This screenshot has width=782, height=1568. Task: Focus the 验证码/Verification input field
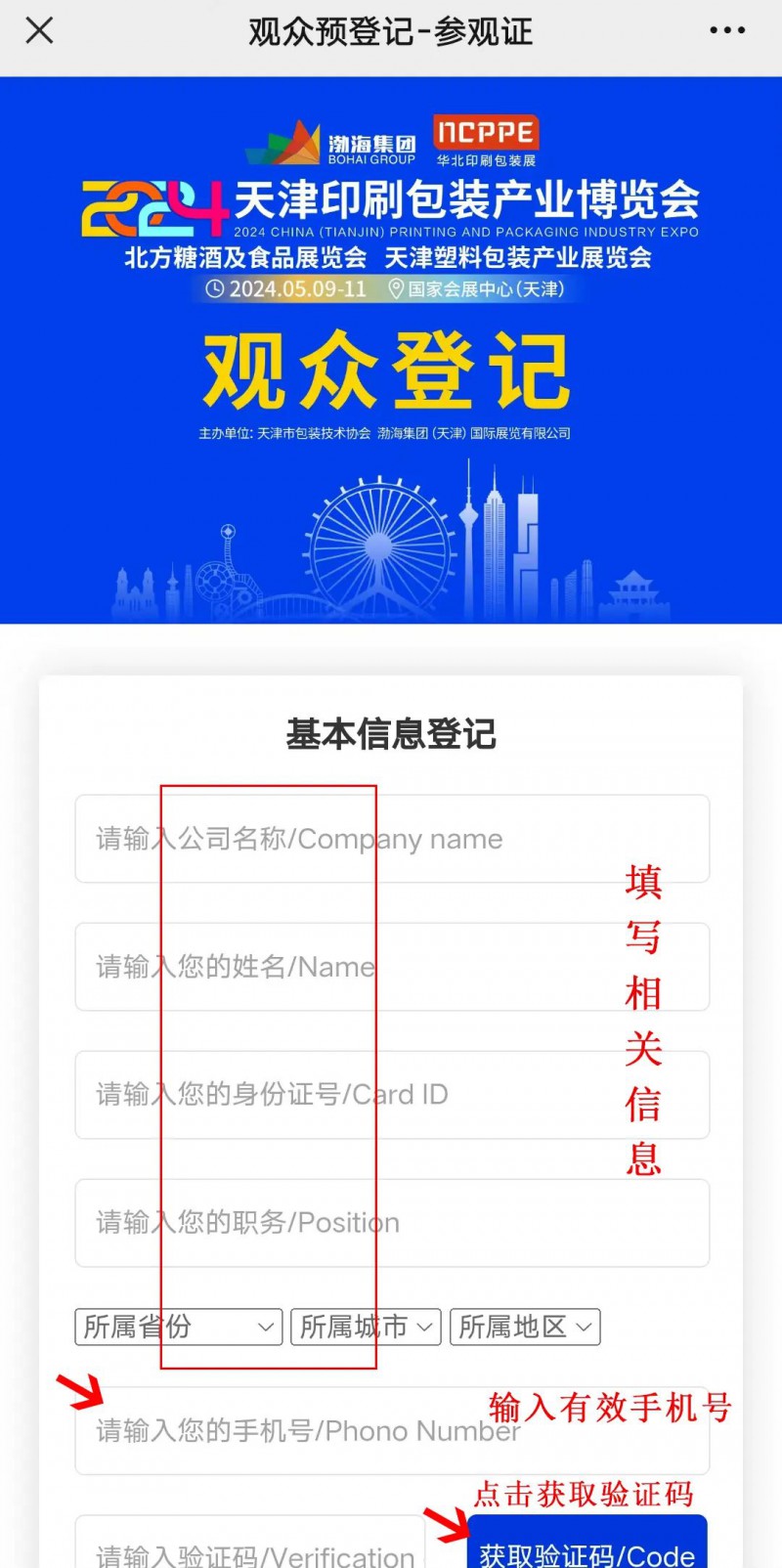[249, 1547]
